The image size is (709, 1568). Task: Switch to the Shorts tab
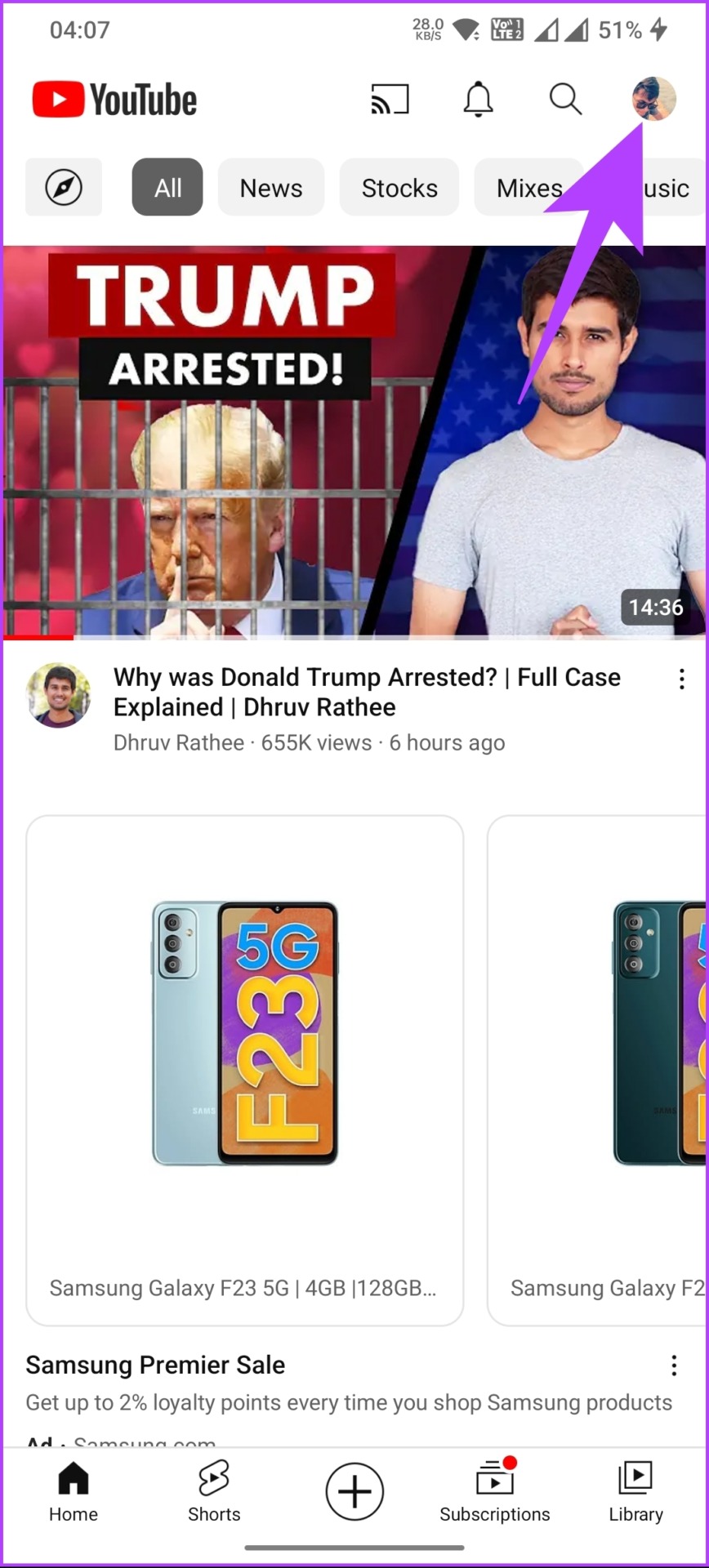click(214, 1491)
